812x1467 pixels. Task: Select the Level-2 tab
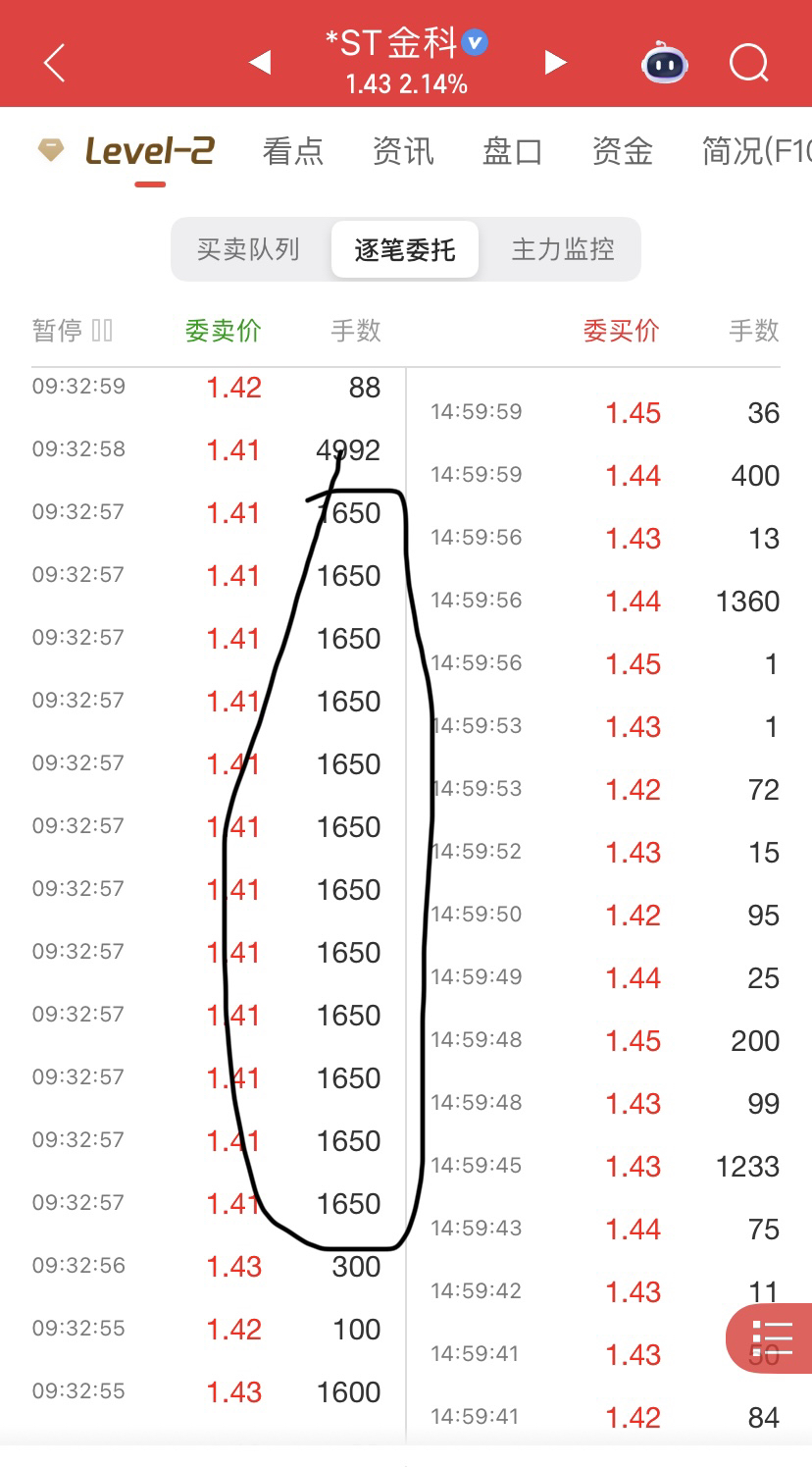click(x=126, y=151)
